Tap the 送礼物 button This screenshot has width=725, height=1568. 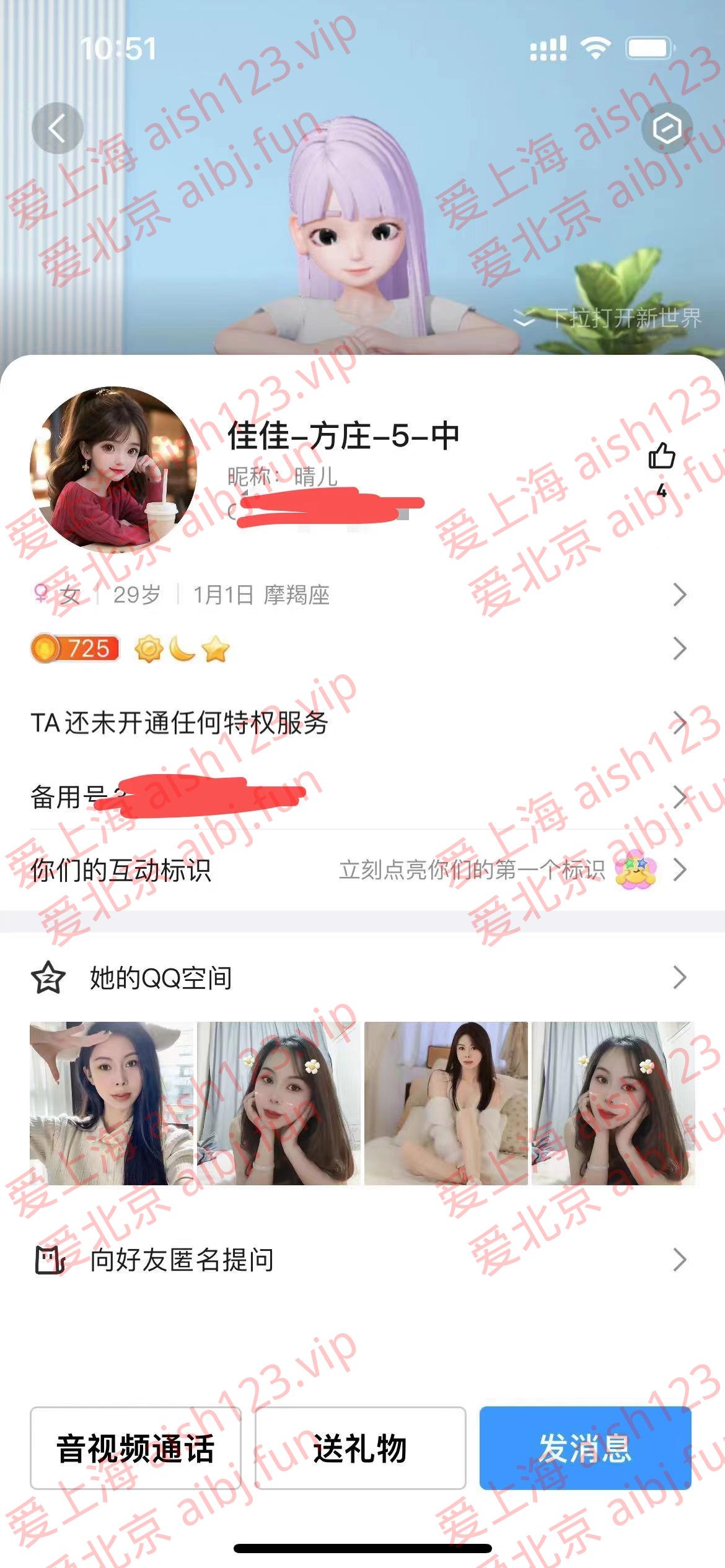pos(360,1448)
